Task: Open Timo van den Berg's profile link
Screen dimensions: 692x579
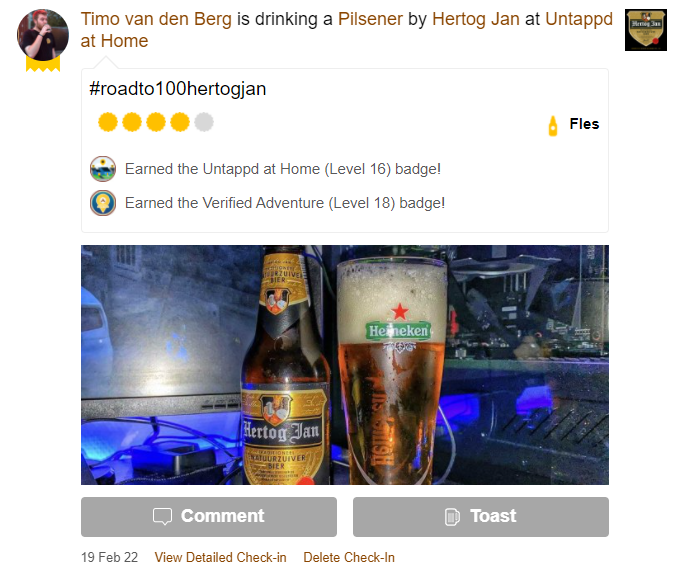Action: tap(156, 20)
